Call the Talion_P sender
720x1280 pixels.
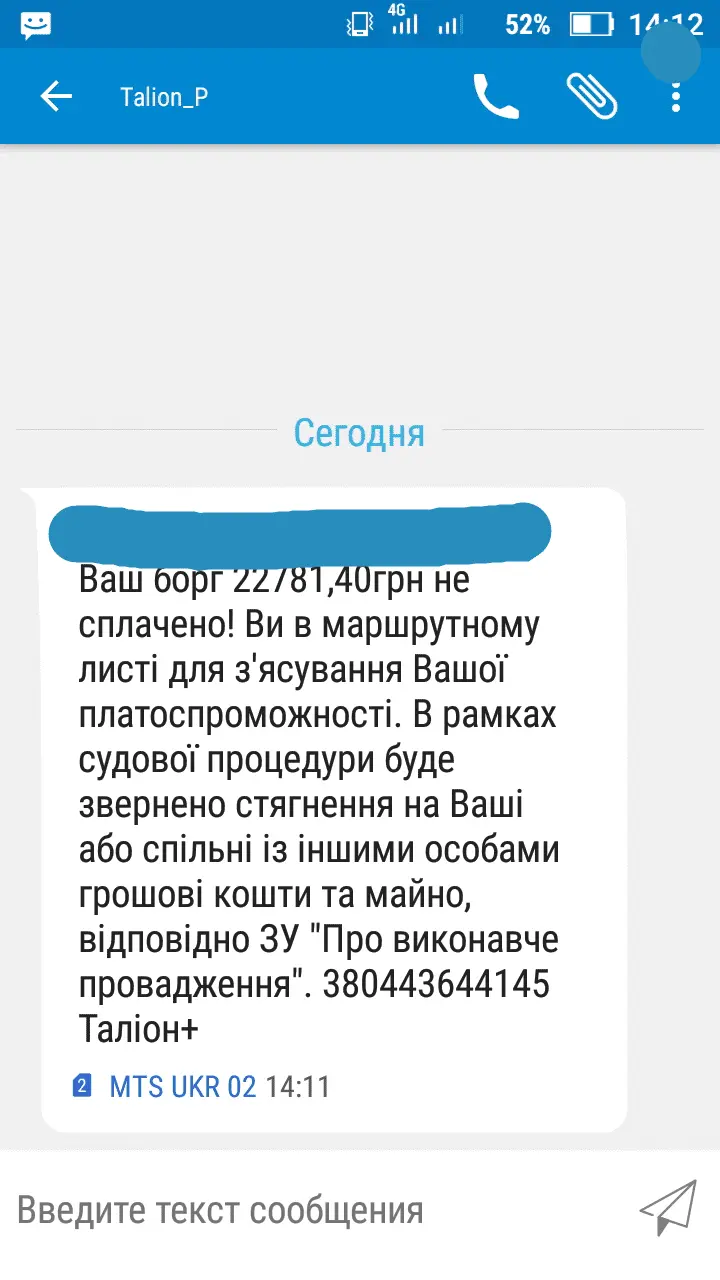tap(496, 97)
